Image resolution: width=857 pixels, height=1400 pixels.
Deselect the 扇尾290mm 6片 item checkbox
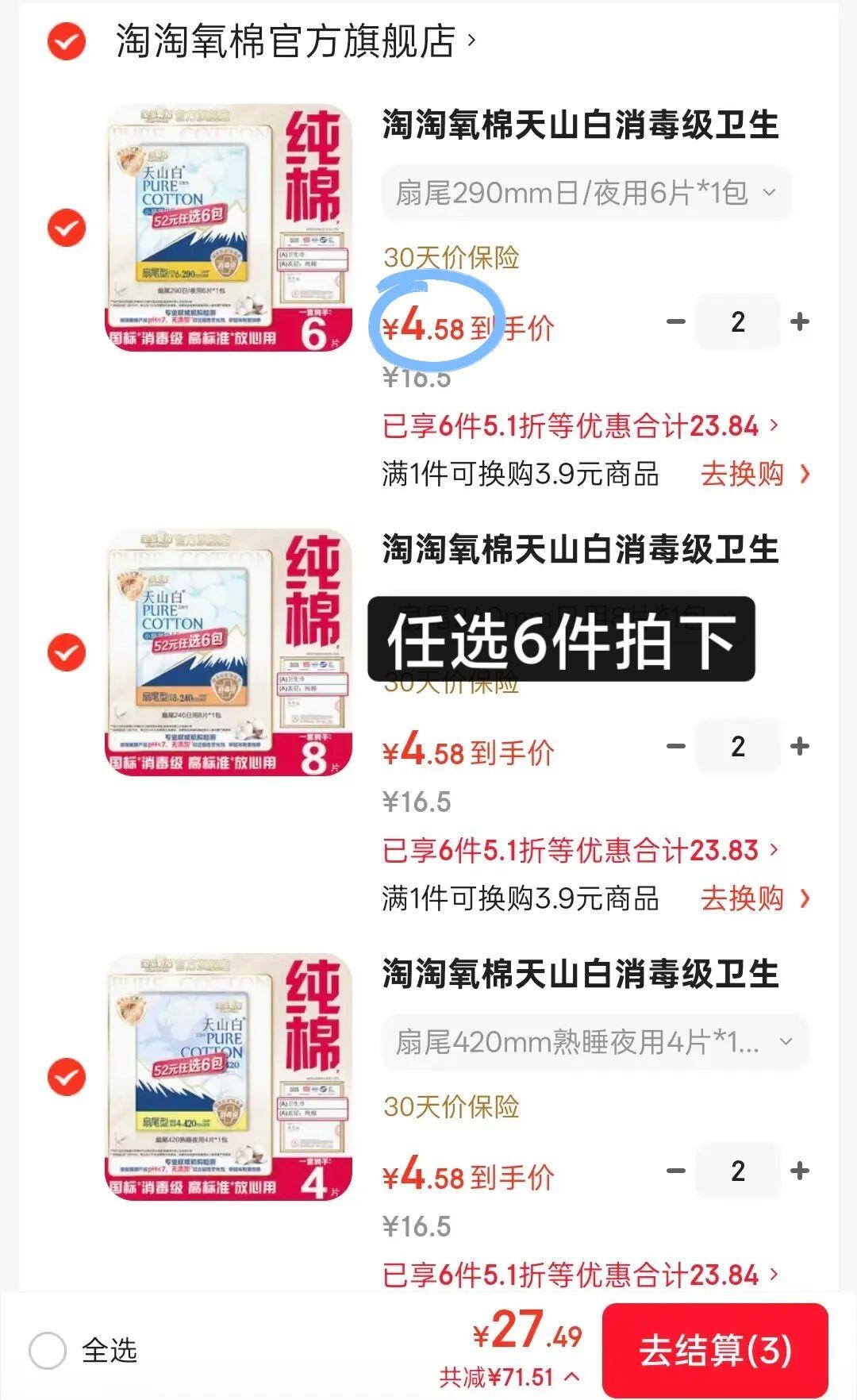[x=67, y=229]
